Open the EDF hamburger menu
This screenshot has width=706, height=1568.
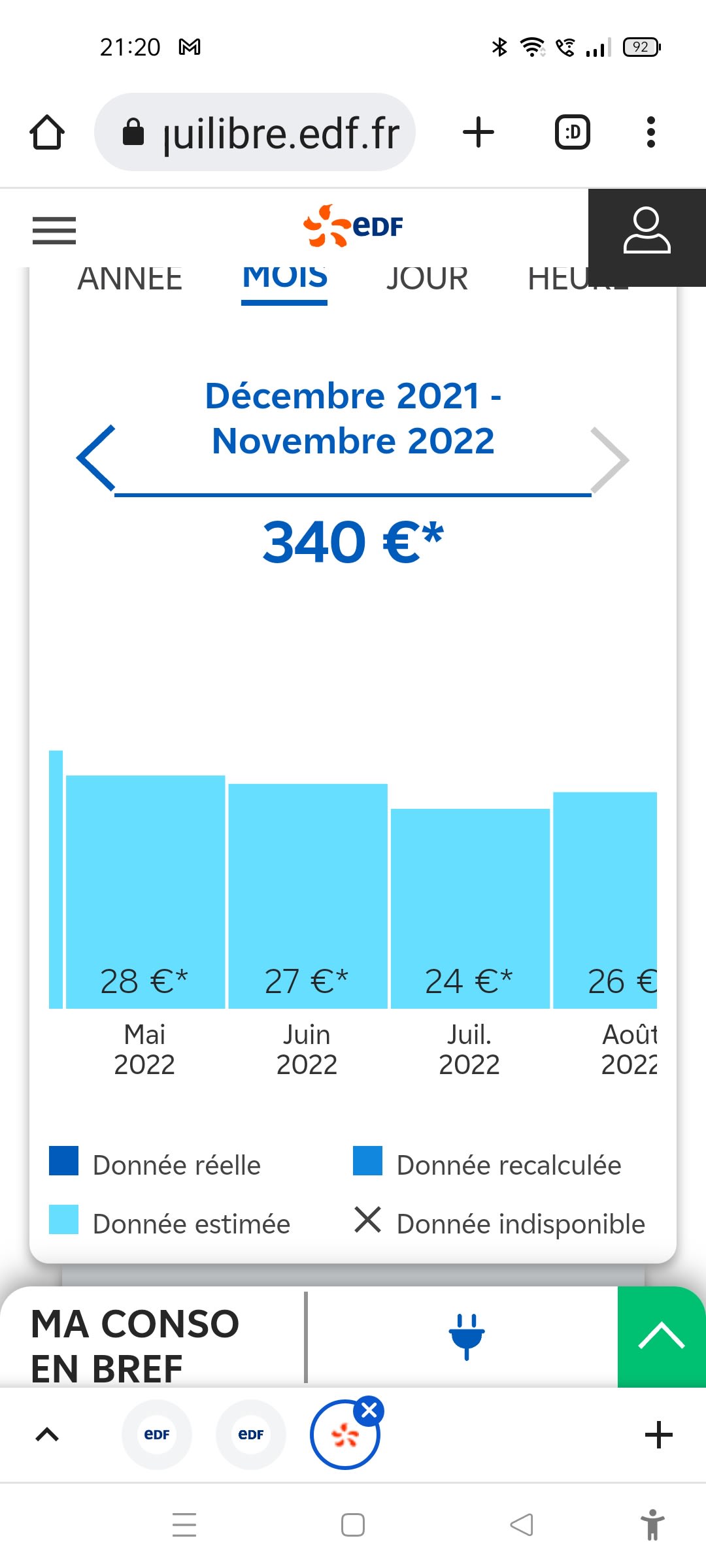point(54,231)
